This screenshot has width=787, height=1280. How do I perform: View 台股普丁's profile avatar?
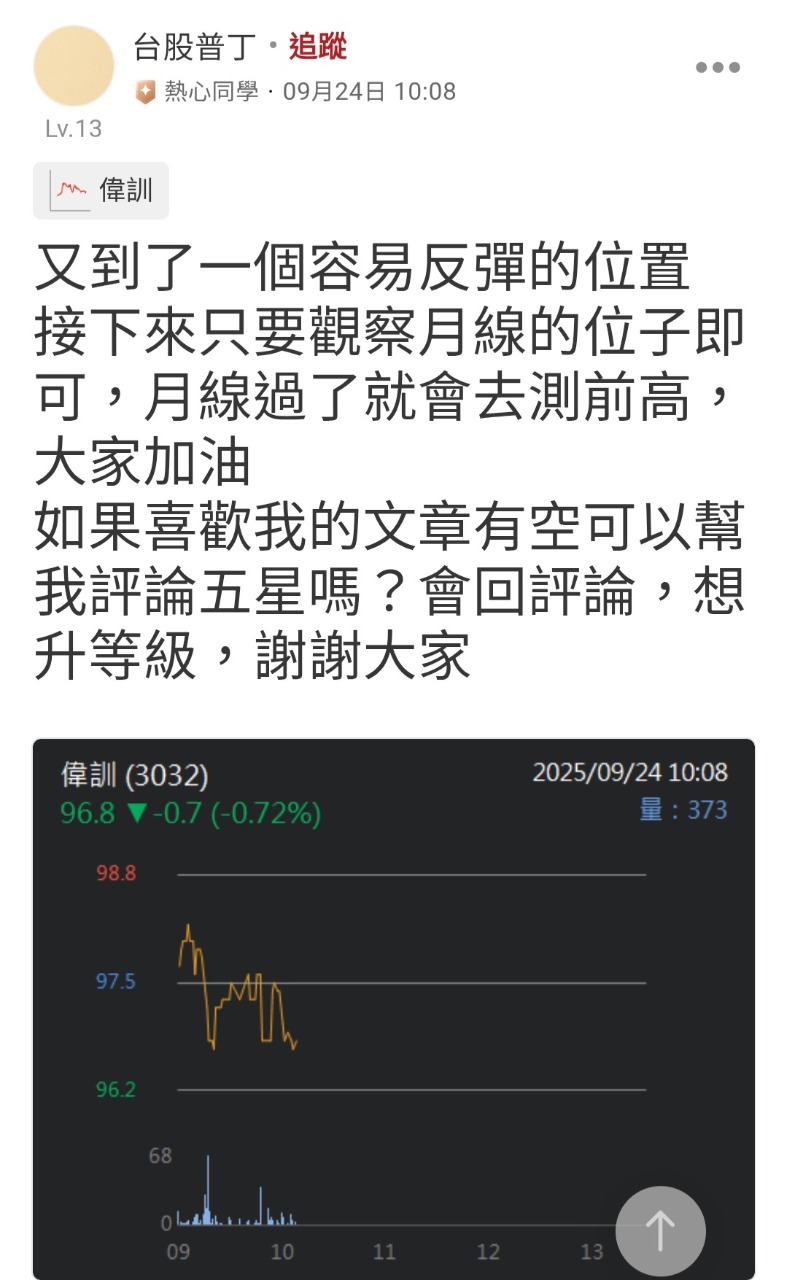[x=73, y=67]
